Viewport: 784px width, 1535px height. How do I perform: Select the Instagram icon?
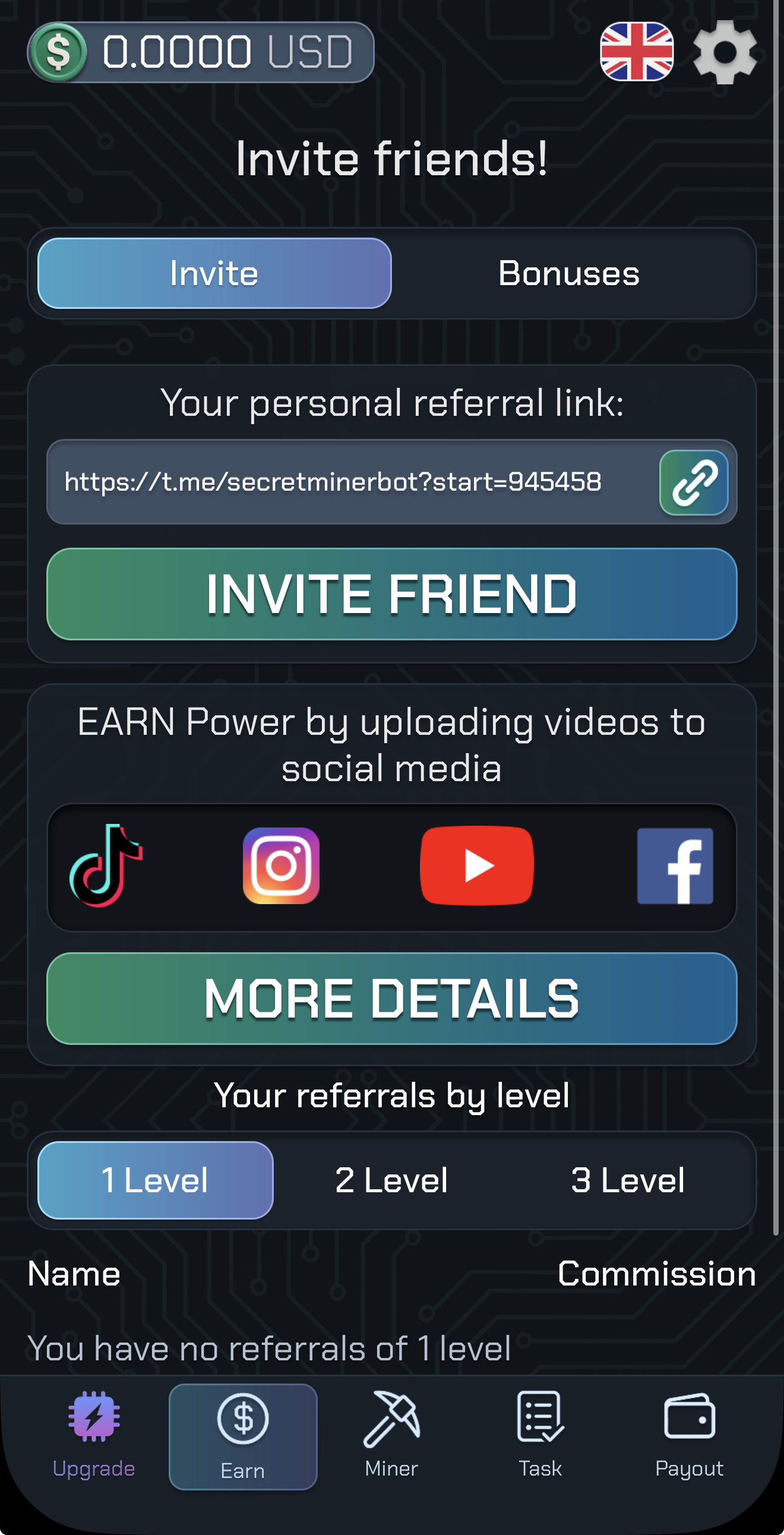pos(282,866)
